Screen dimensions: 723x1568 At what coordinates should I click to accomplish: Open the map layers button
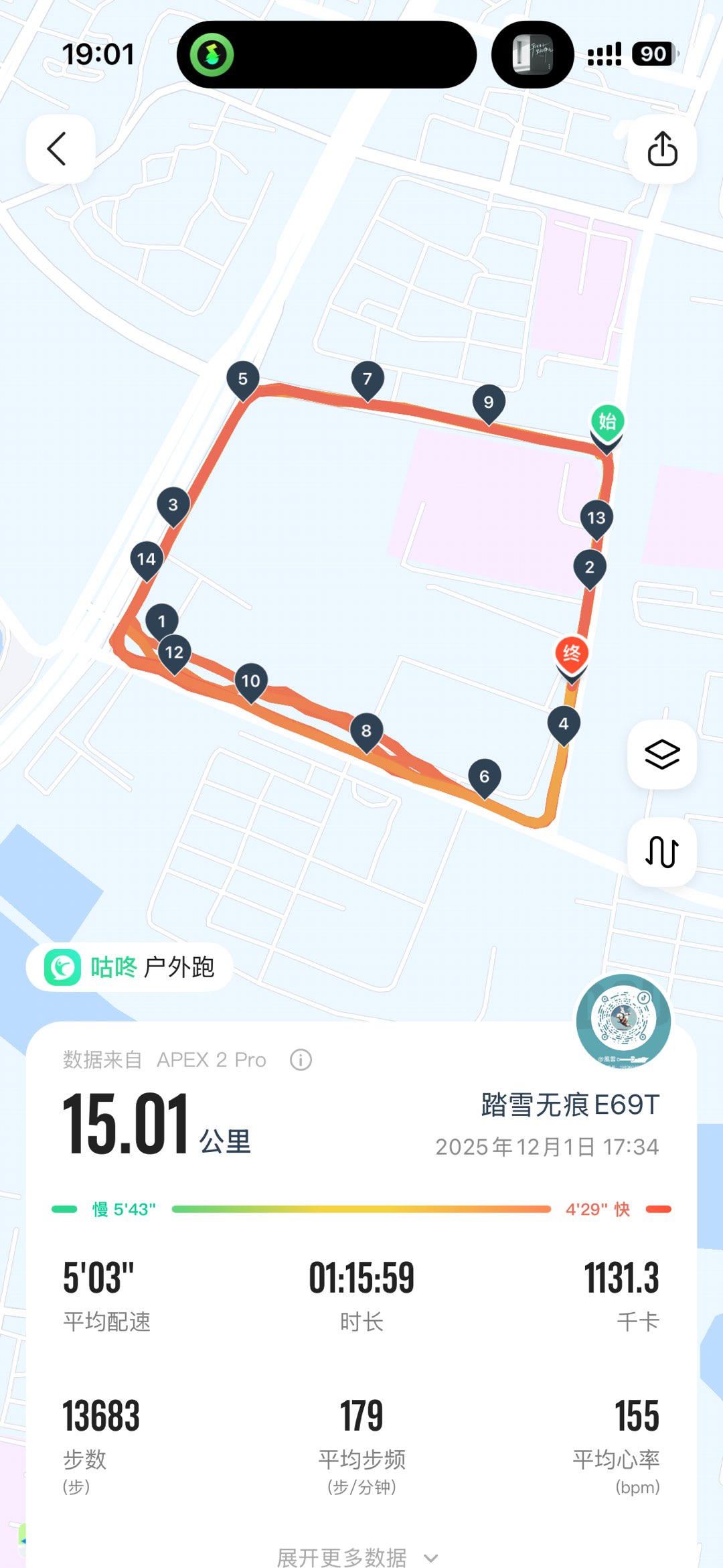(662, 755)
